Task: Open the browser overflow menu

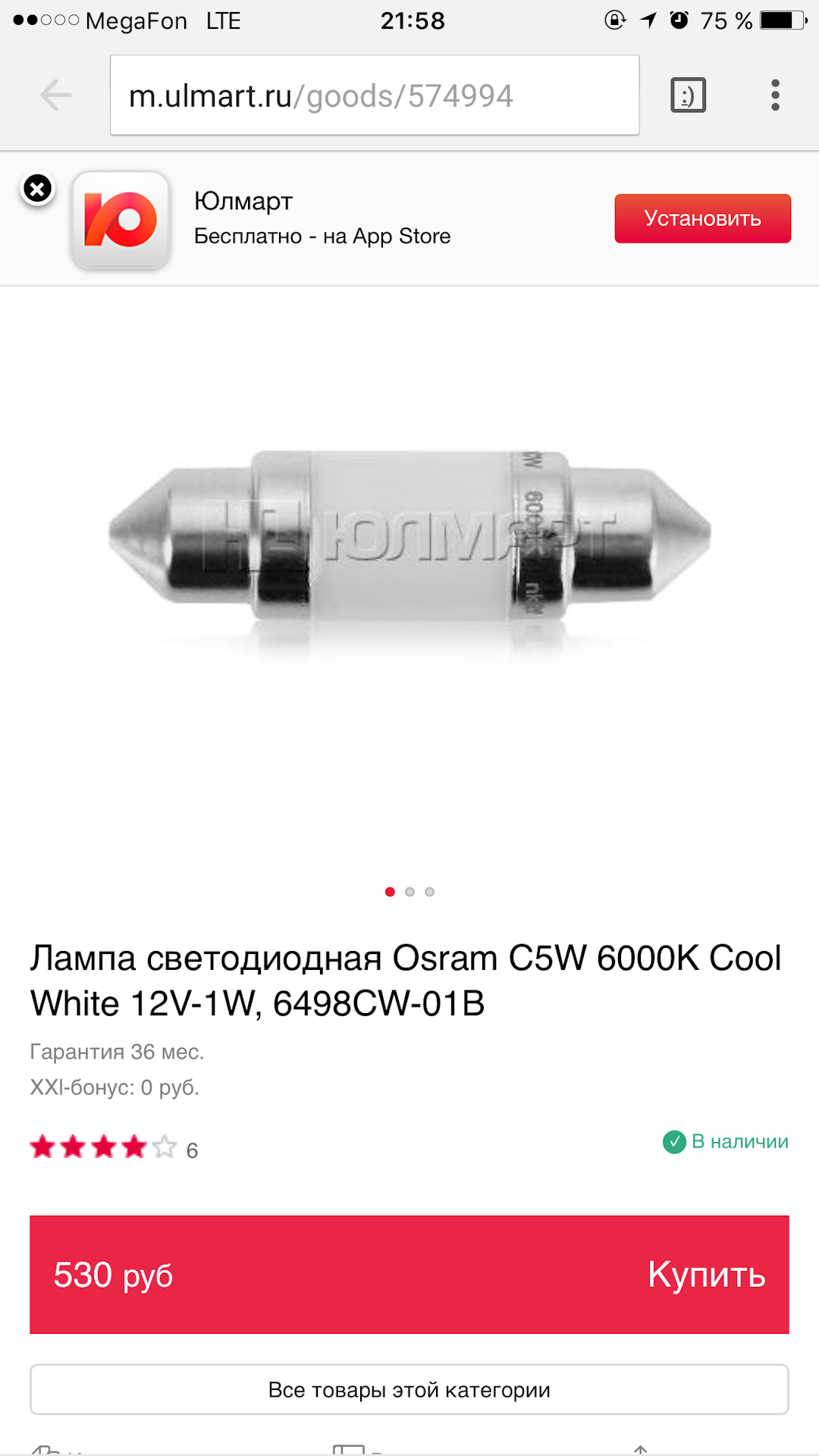Action: [774, 96]
